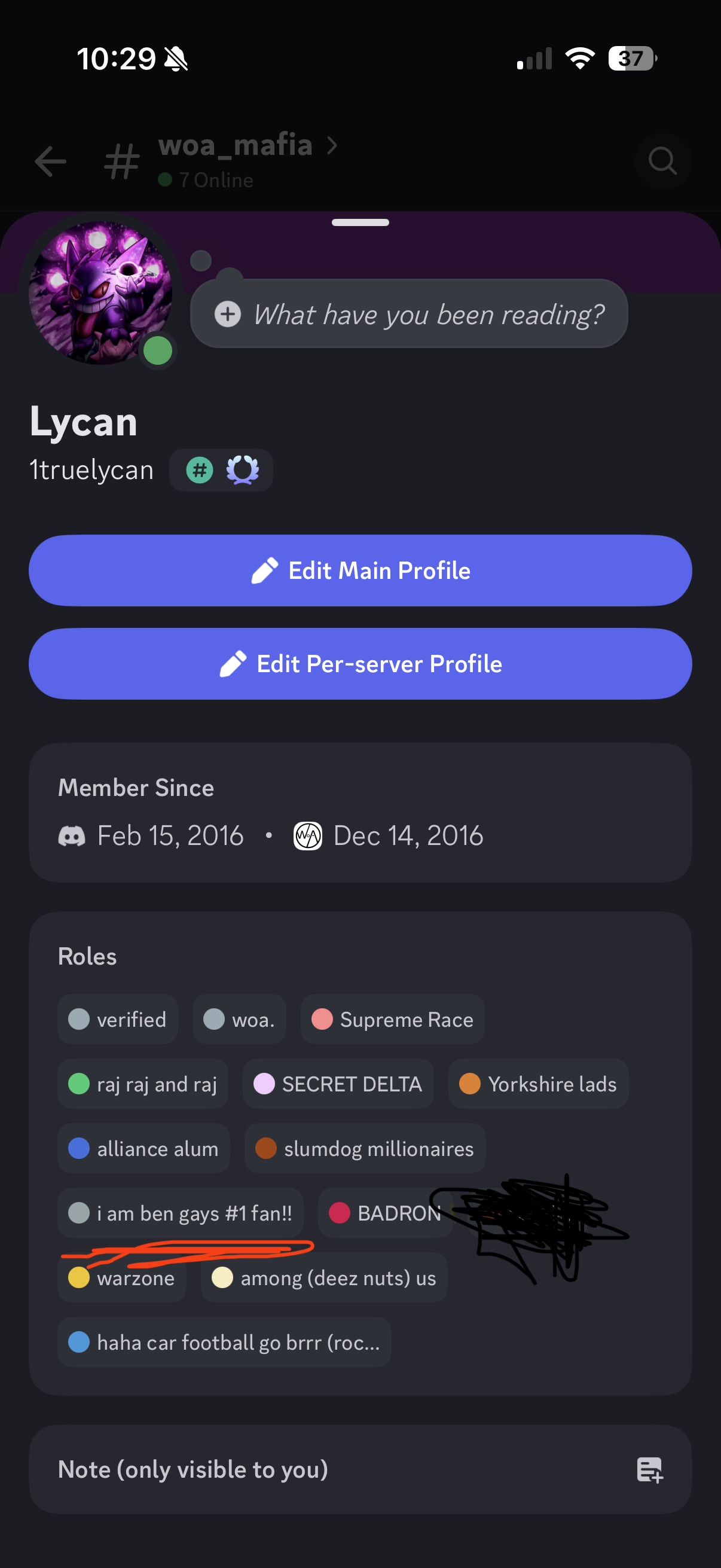Screen dimensions: 721x1568
Task: View Lycan's profile avatar
Action: (101, 292)
